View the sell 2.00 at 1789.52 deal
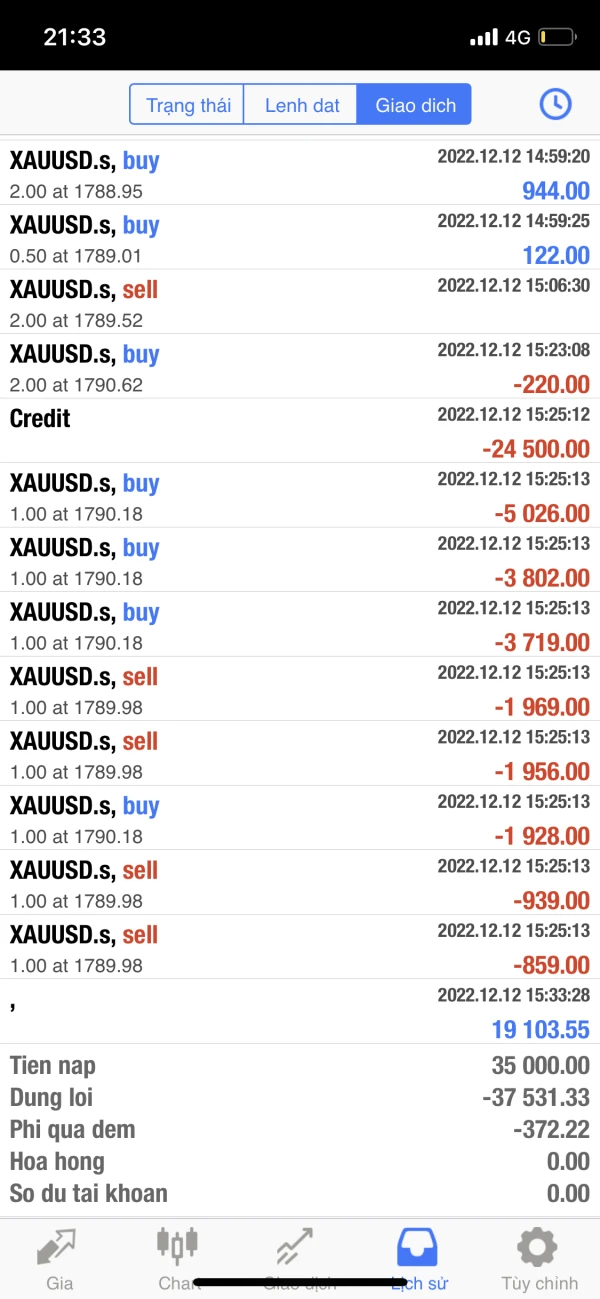This screenshot has height=1299, width=600. tap(300, 303)
